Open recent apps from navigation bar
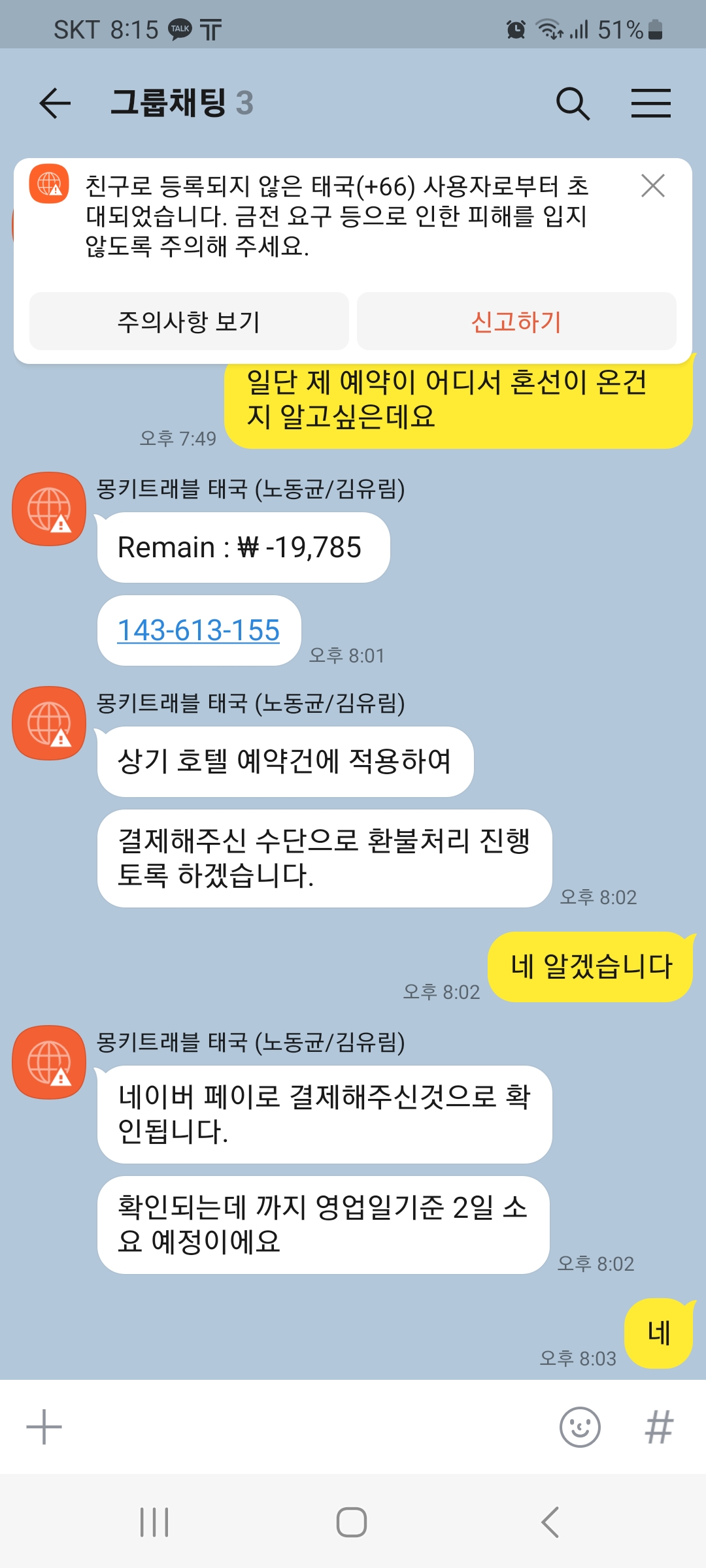 (154, 1522)
